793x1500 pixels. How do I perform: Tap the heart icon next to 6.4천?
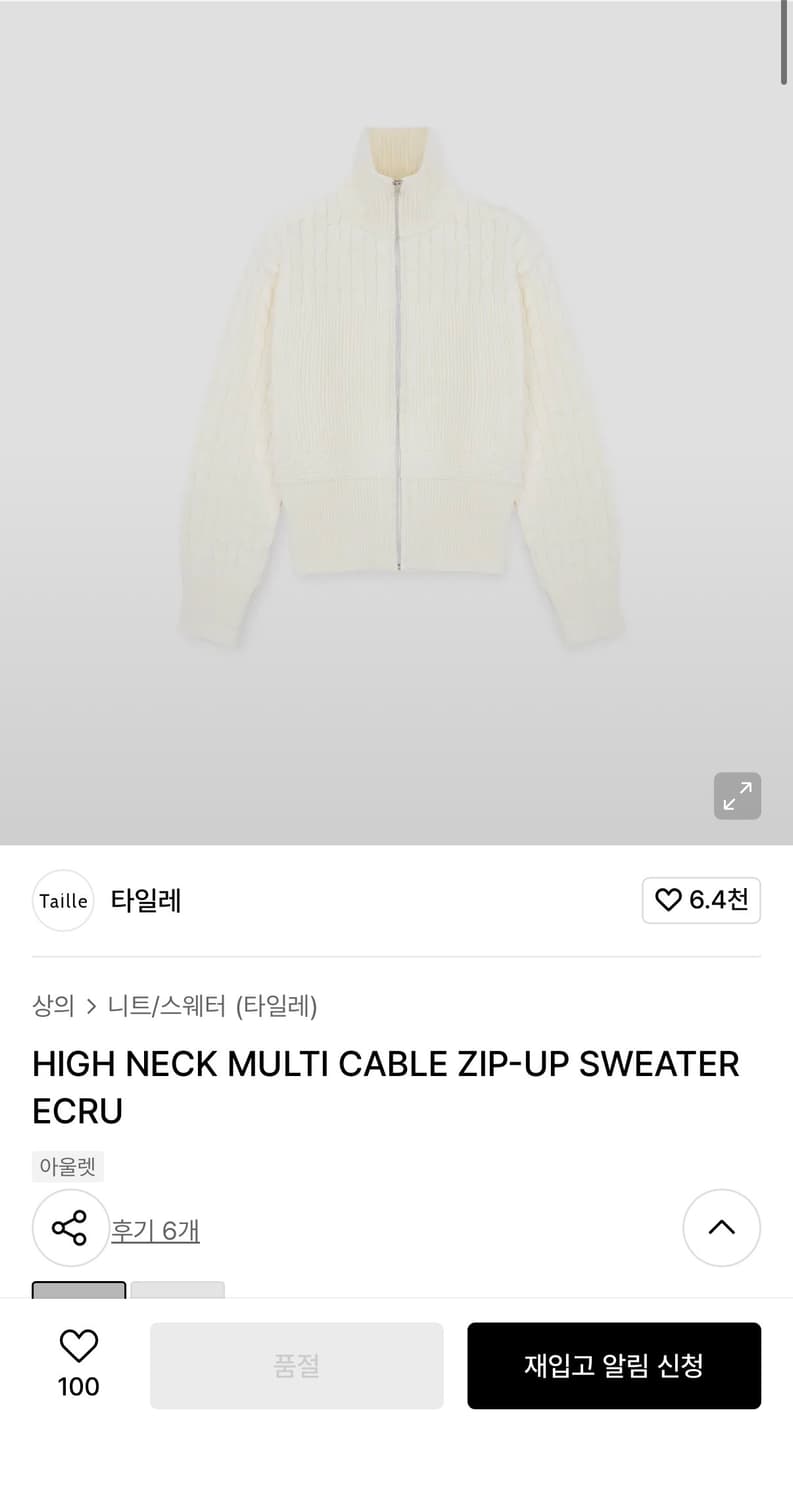coord(667,900)
